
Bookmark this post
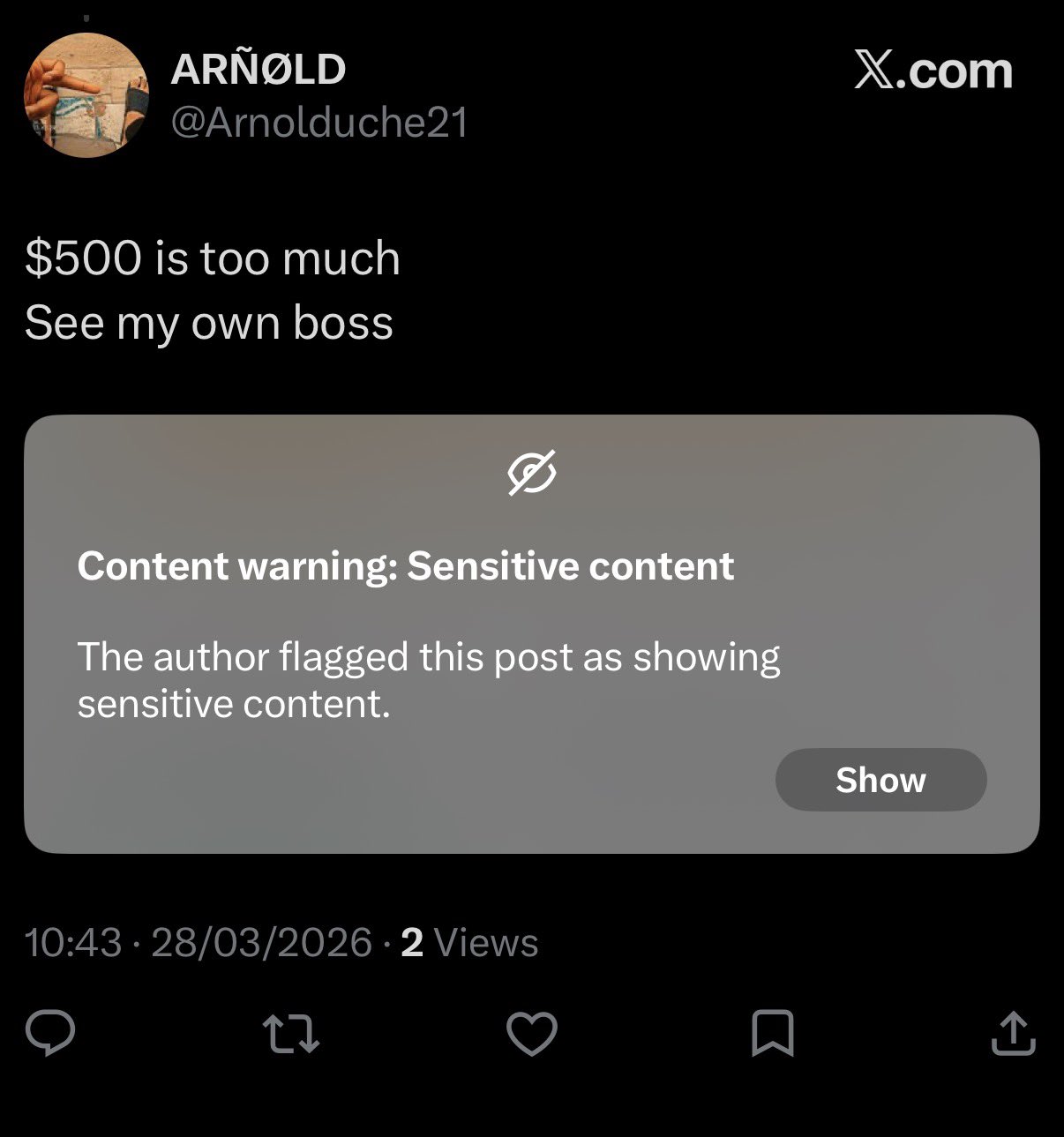[772, 1034]
